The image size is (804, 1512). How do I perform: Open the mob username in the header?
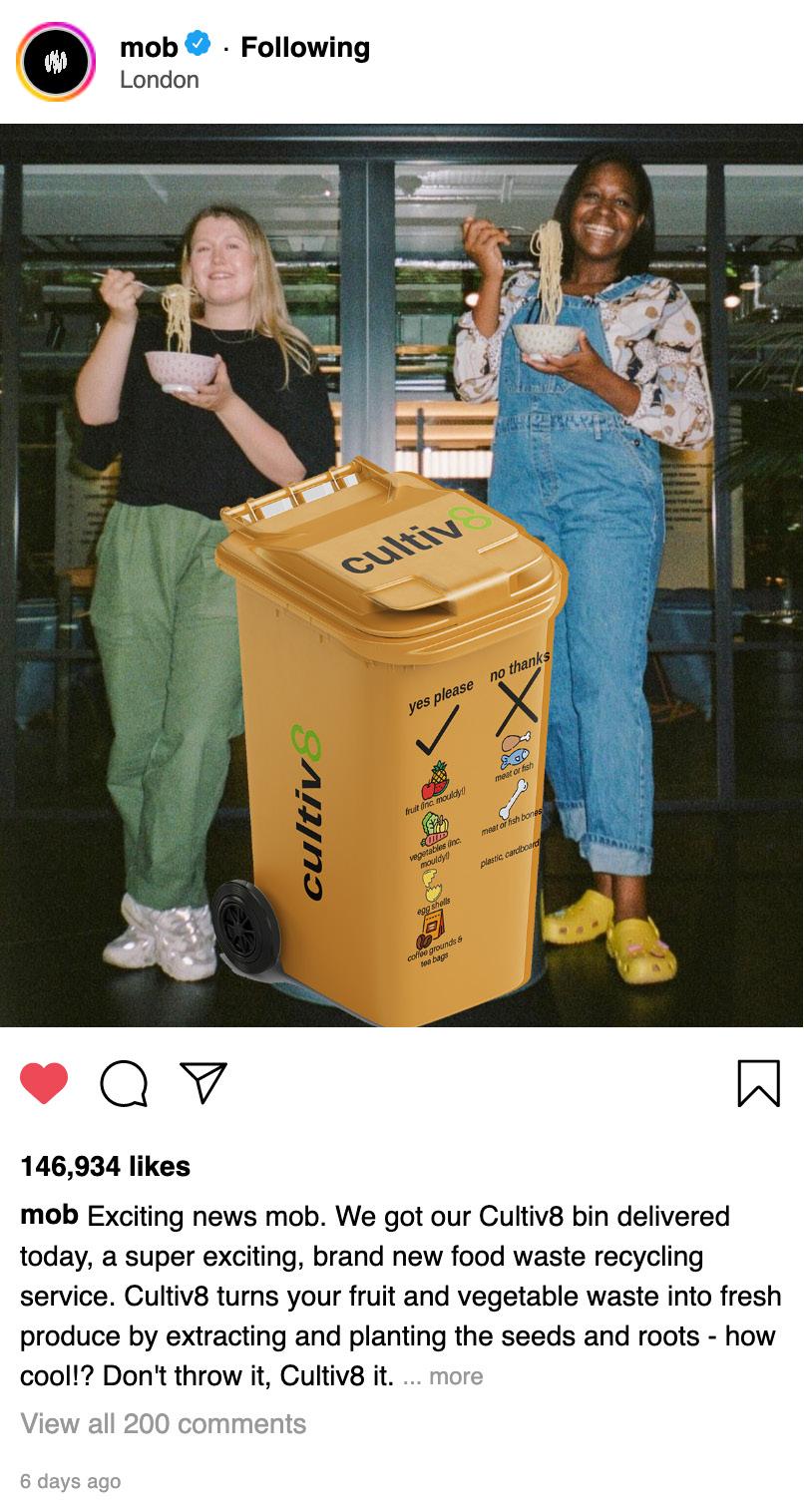tap(149, 47)
